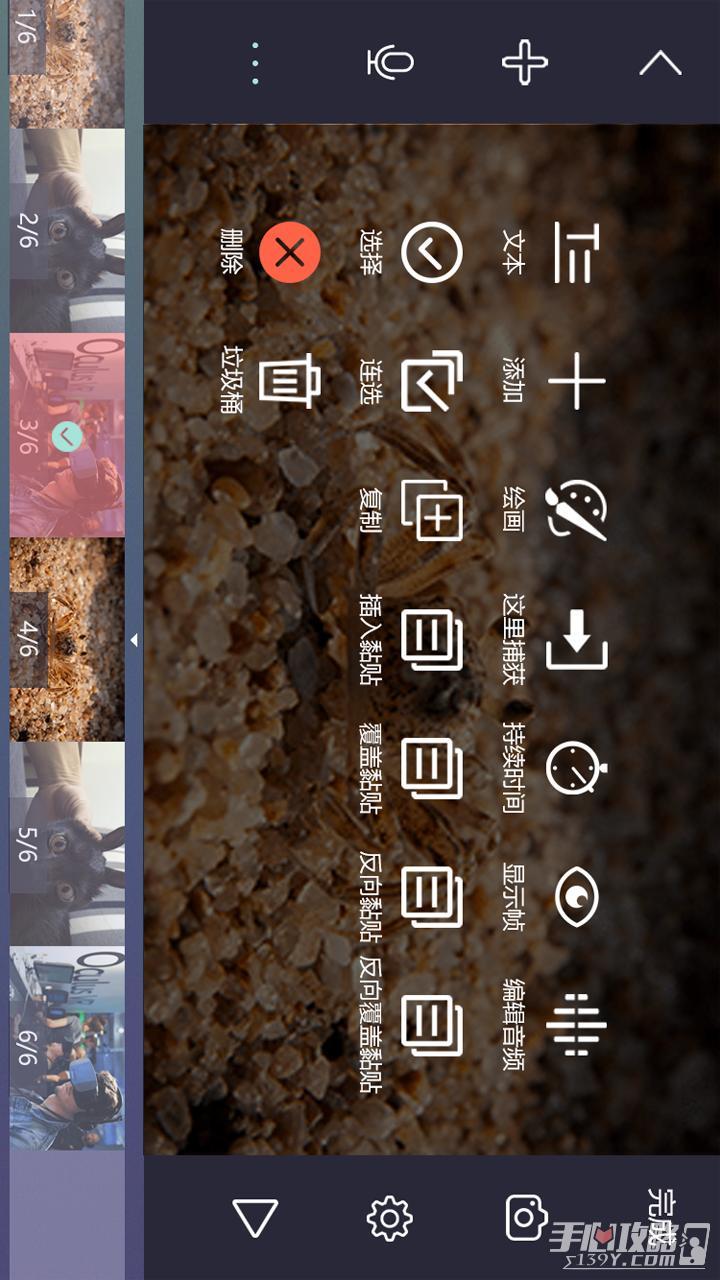Tap the 选择 select button
This screenshot has height=1280, width=720.
(x=432, y=252)
